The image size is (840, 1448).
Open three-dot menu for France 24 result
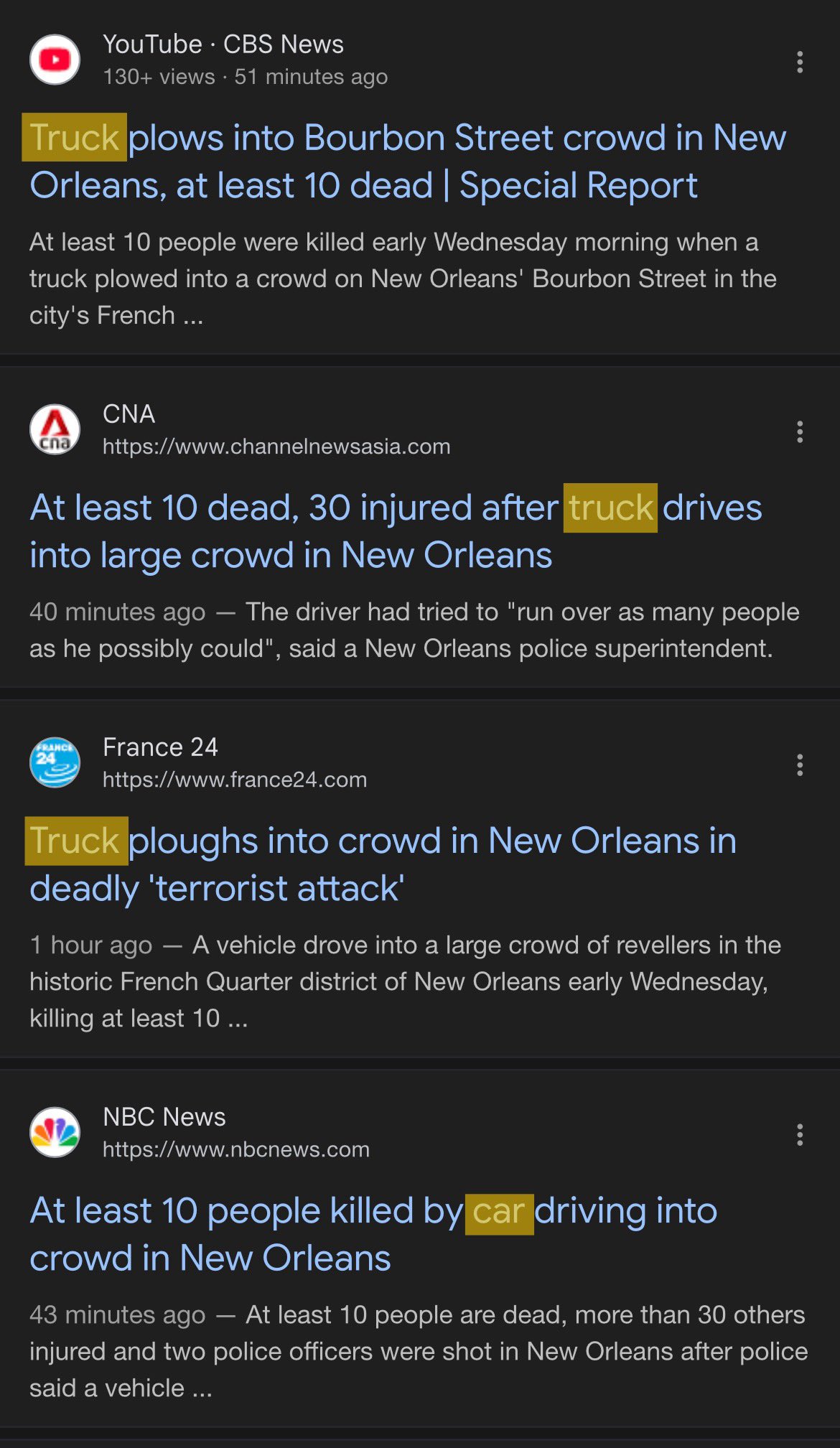[799, 765]
